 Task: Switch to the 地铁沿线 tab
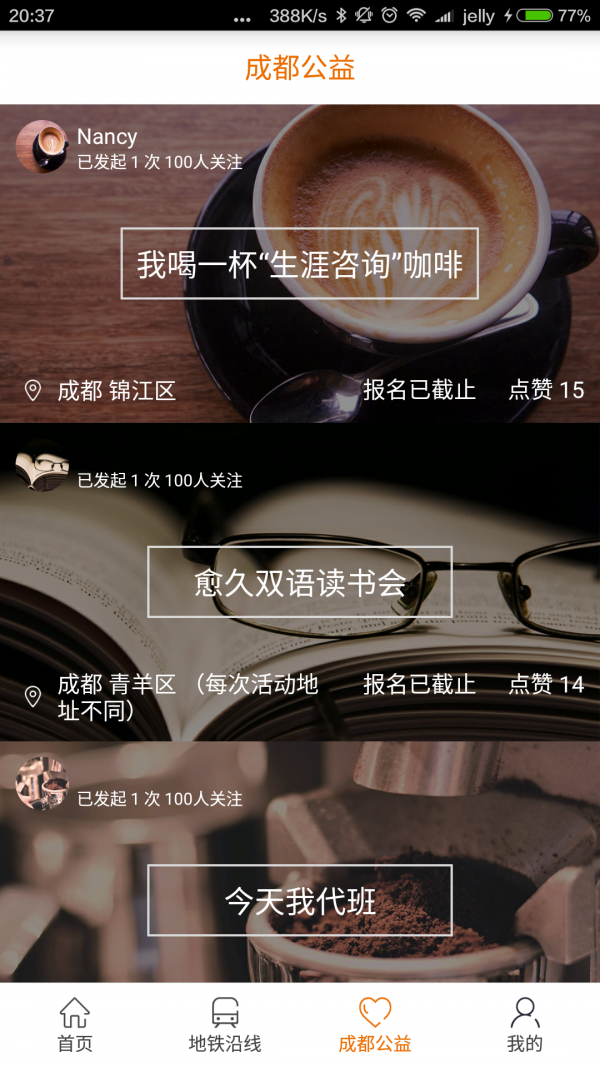click(225, 1025)
